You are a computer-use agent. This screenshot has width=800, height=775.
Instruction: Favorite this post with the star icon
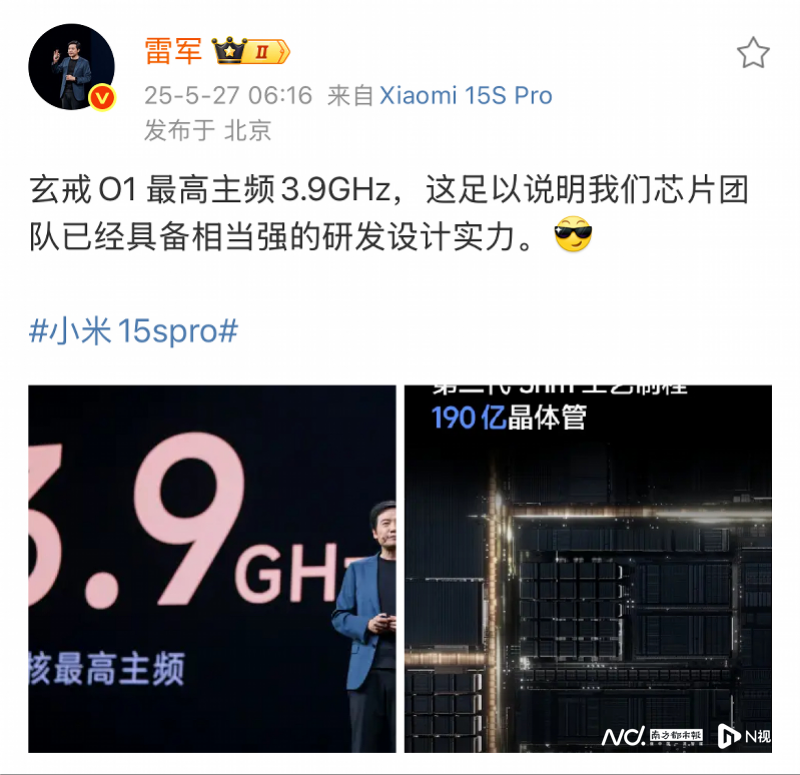coord(753,53)
